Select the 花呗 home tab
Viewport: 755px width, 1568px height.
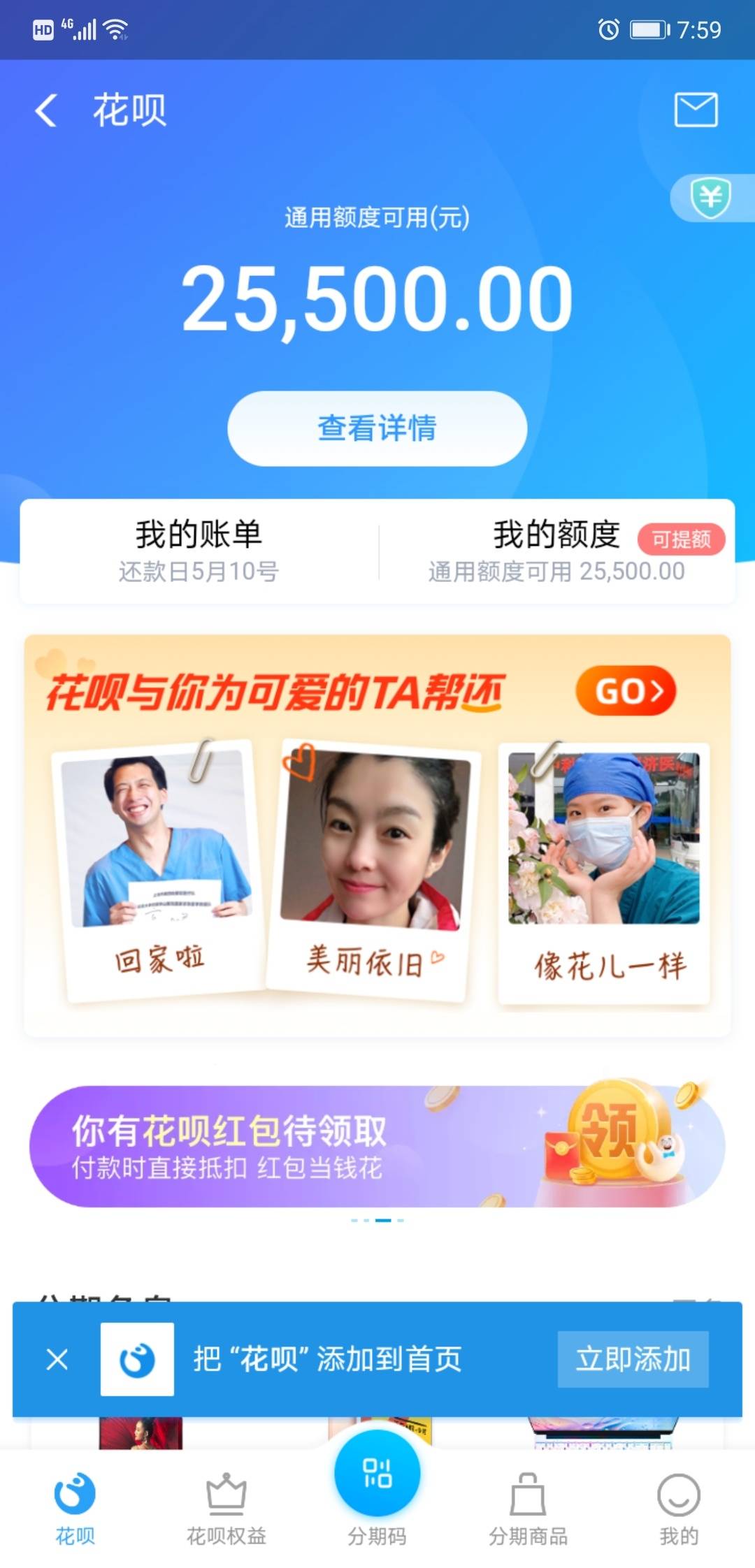click(75, 1508)
